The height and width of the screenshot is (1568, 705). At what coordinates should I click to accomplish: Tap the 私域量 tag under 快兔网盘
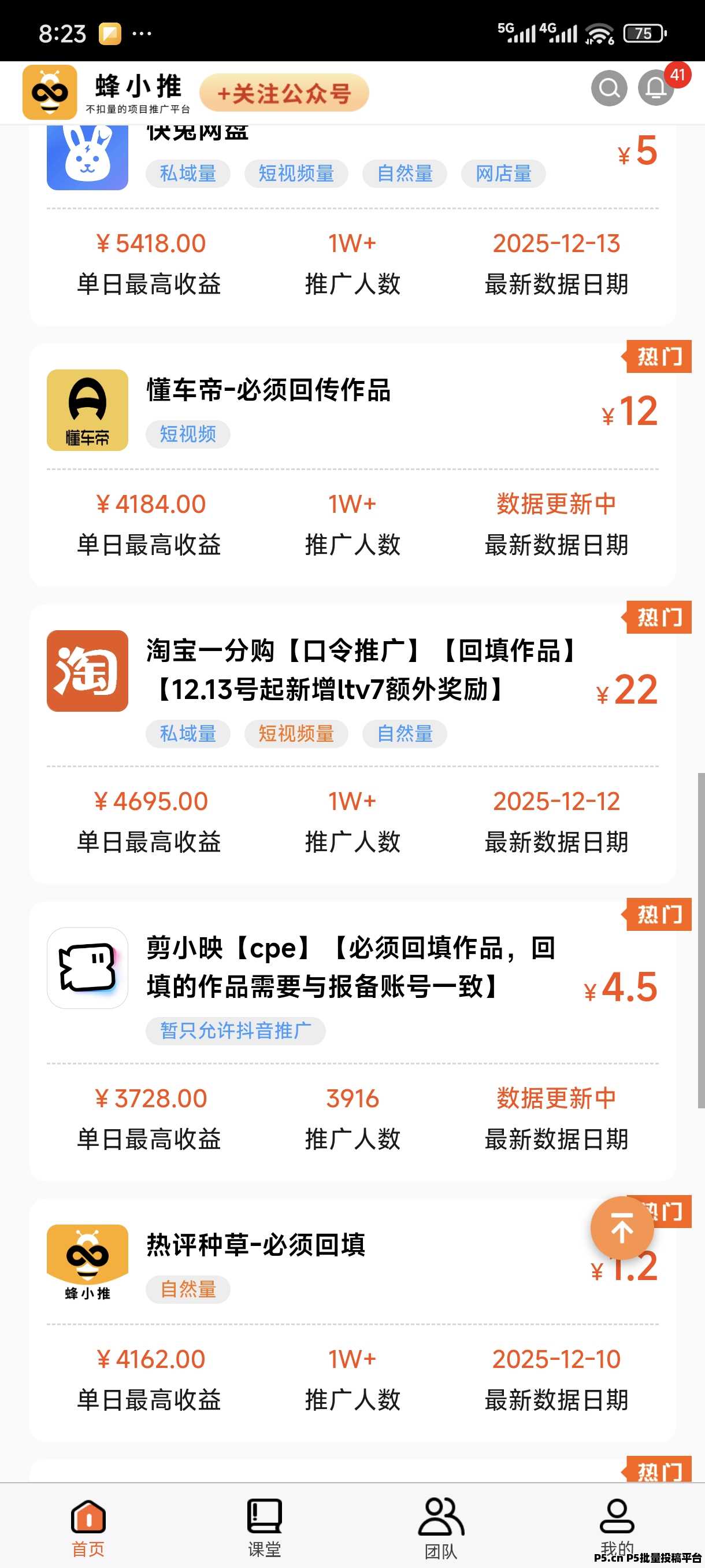click(x=187, y=173)
